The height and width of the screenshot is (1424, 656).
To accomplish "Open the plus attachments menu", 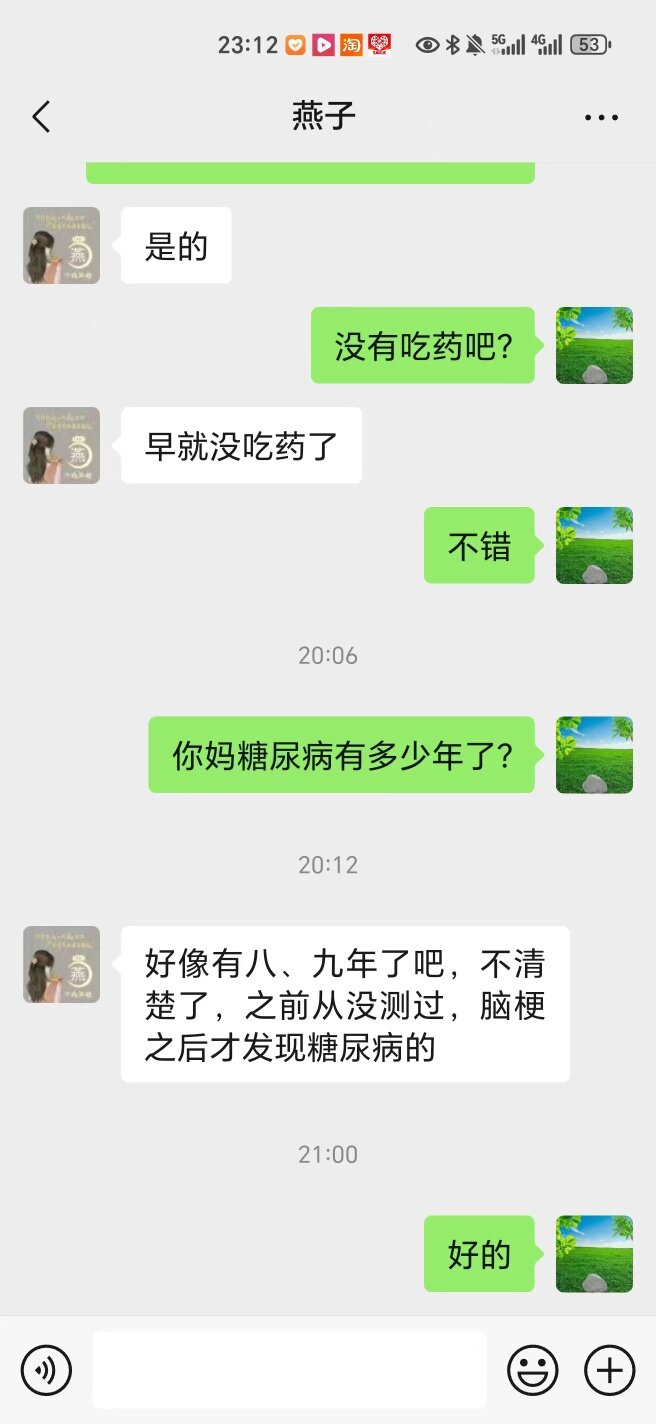I will coord(609,1369).
